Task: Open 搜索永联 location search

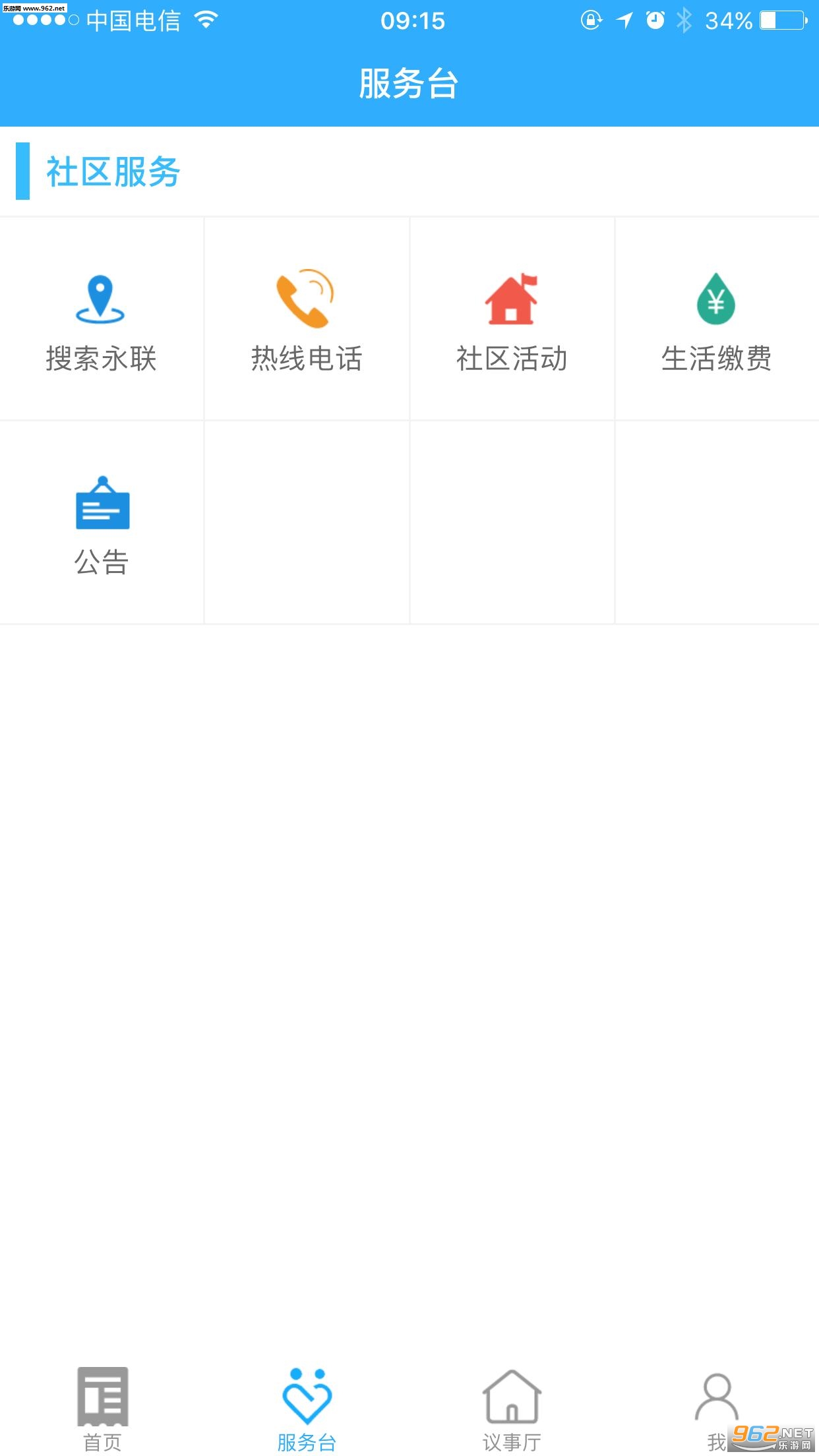Action: 102,319
